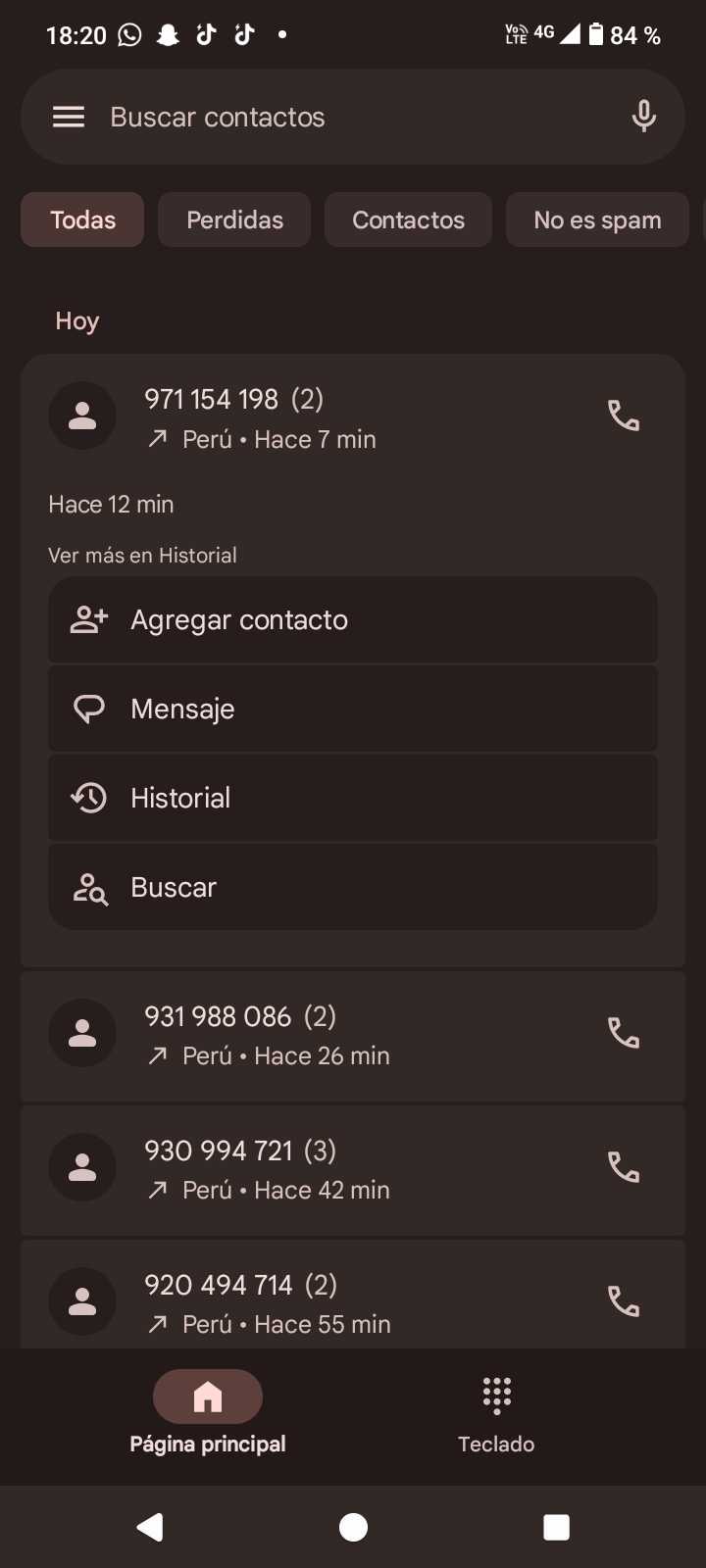Start voice search with the microphone
This screenshot has width=706, height=1568.
point(643,117)
